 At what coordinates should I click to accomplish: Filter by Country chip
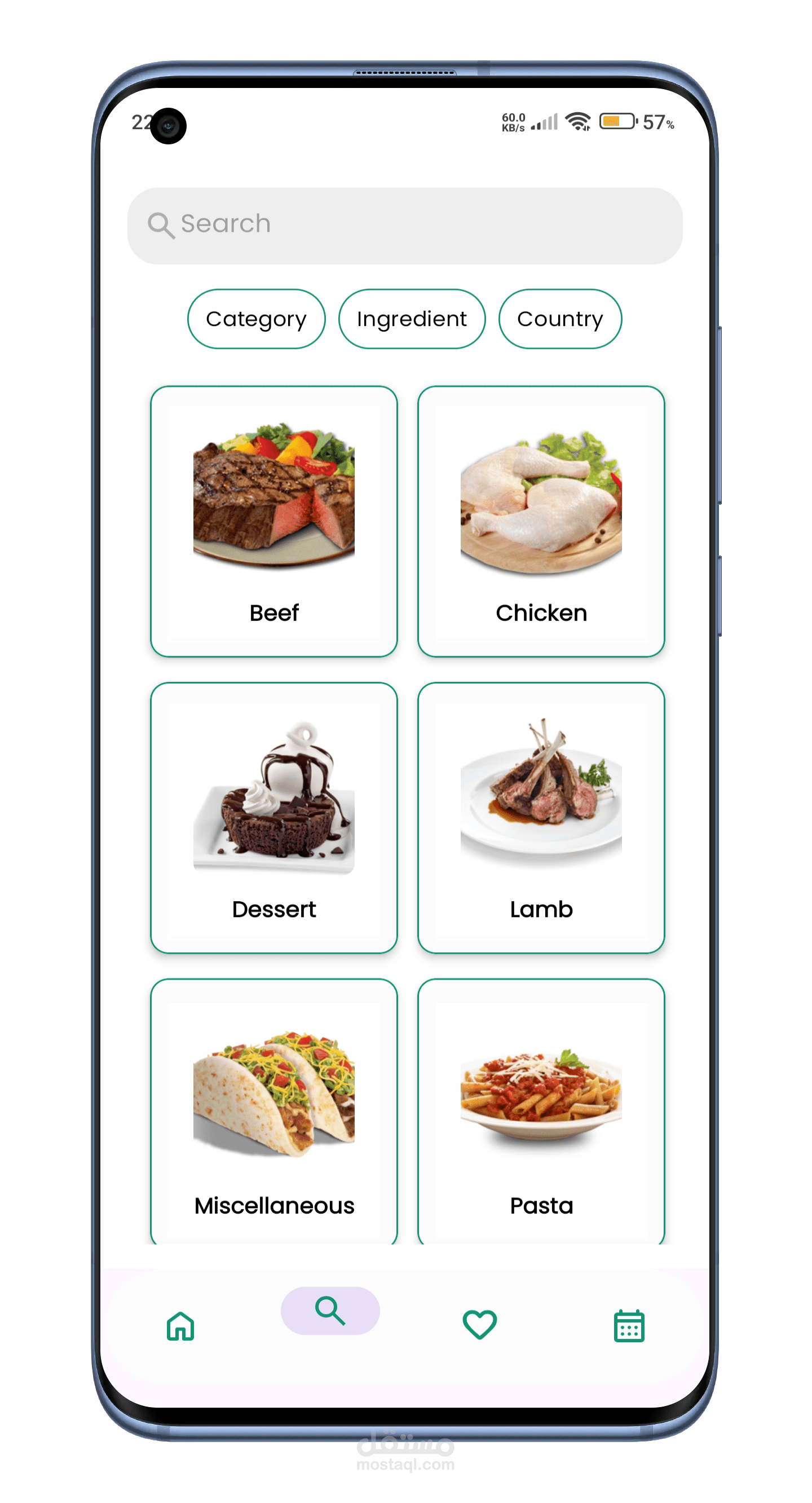click(x=560, y=319)
